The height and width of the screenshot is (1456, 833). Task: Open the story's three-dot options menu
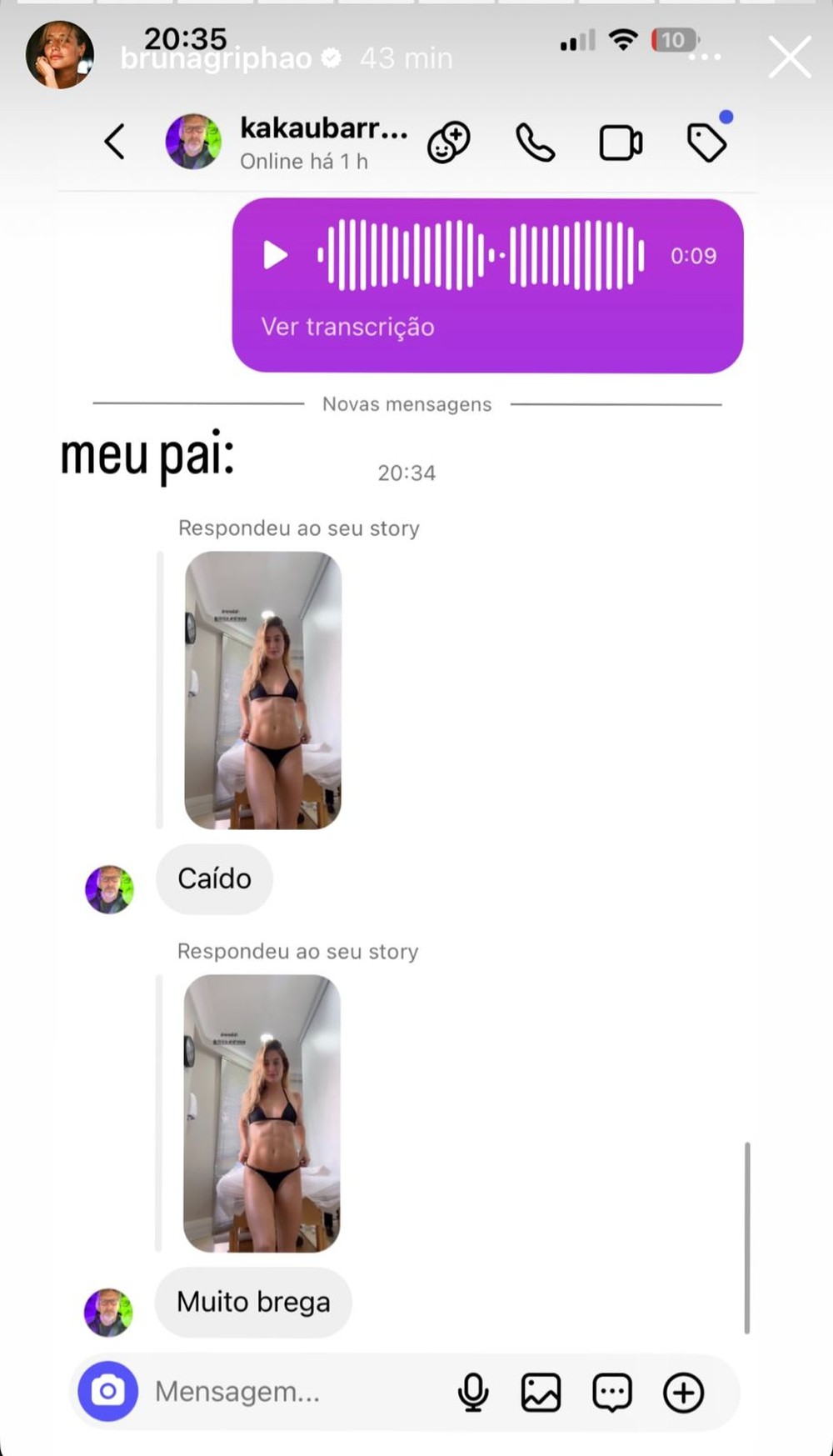point(706,58)
